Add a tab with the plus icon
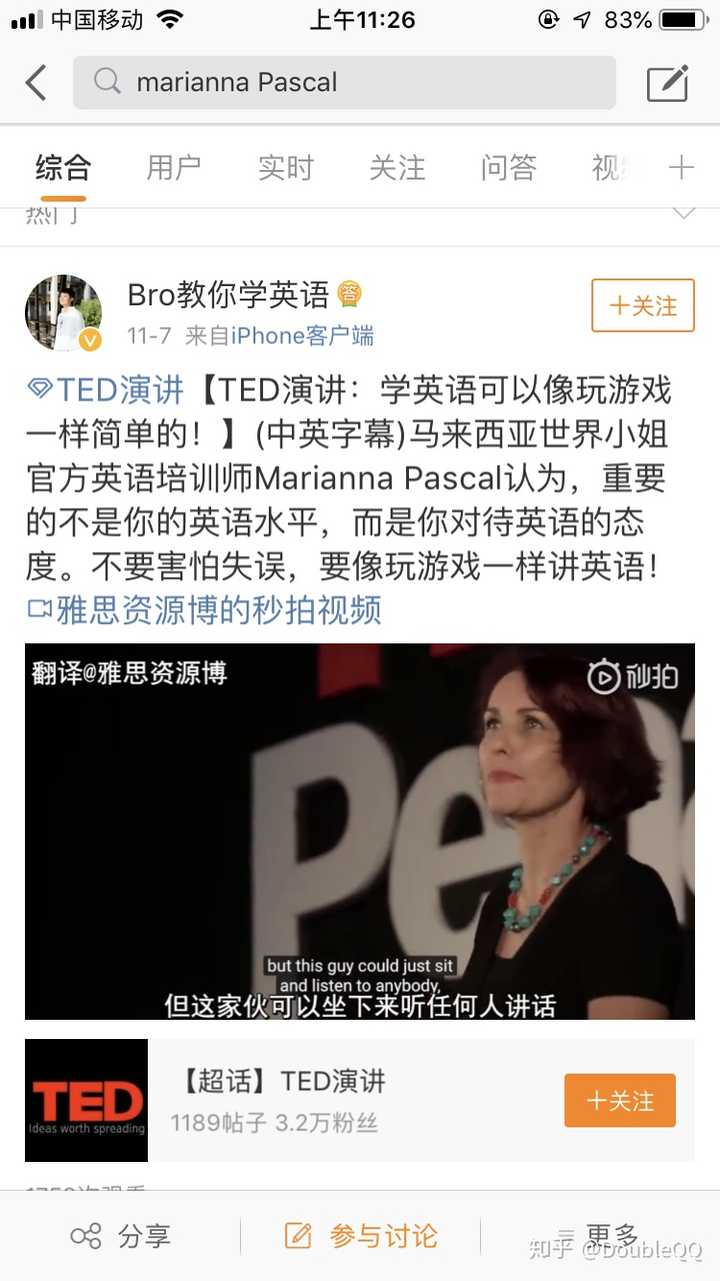The width and height of the screenshot is (720, 1281). tap(681, 167)
